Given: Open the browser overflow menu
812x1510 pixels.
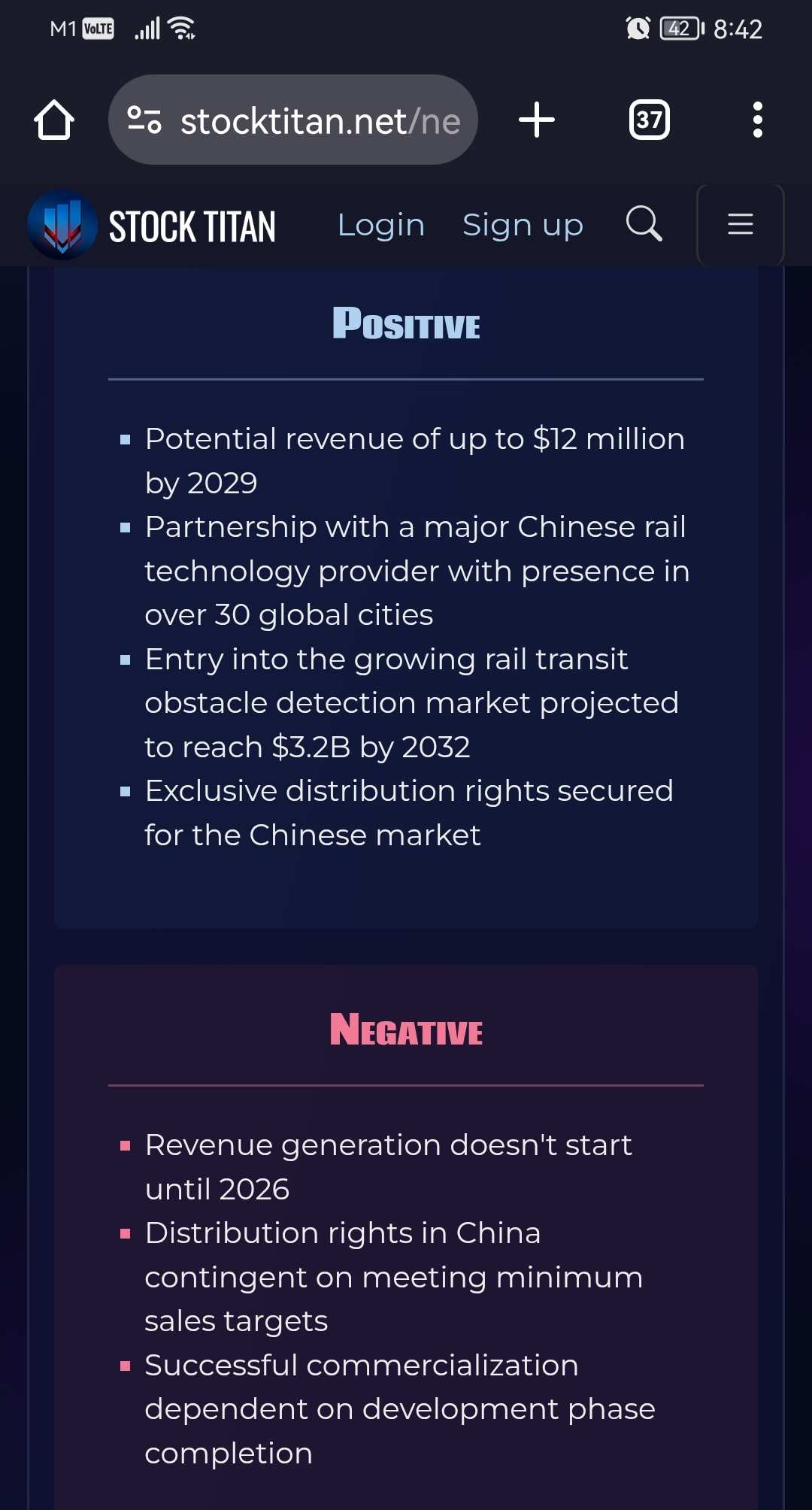Looking at the screenshot, I should pyautogui.click(x=757, y=120).
